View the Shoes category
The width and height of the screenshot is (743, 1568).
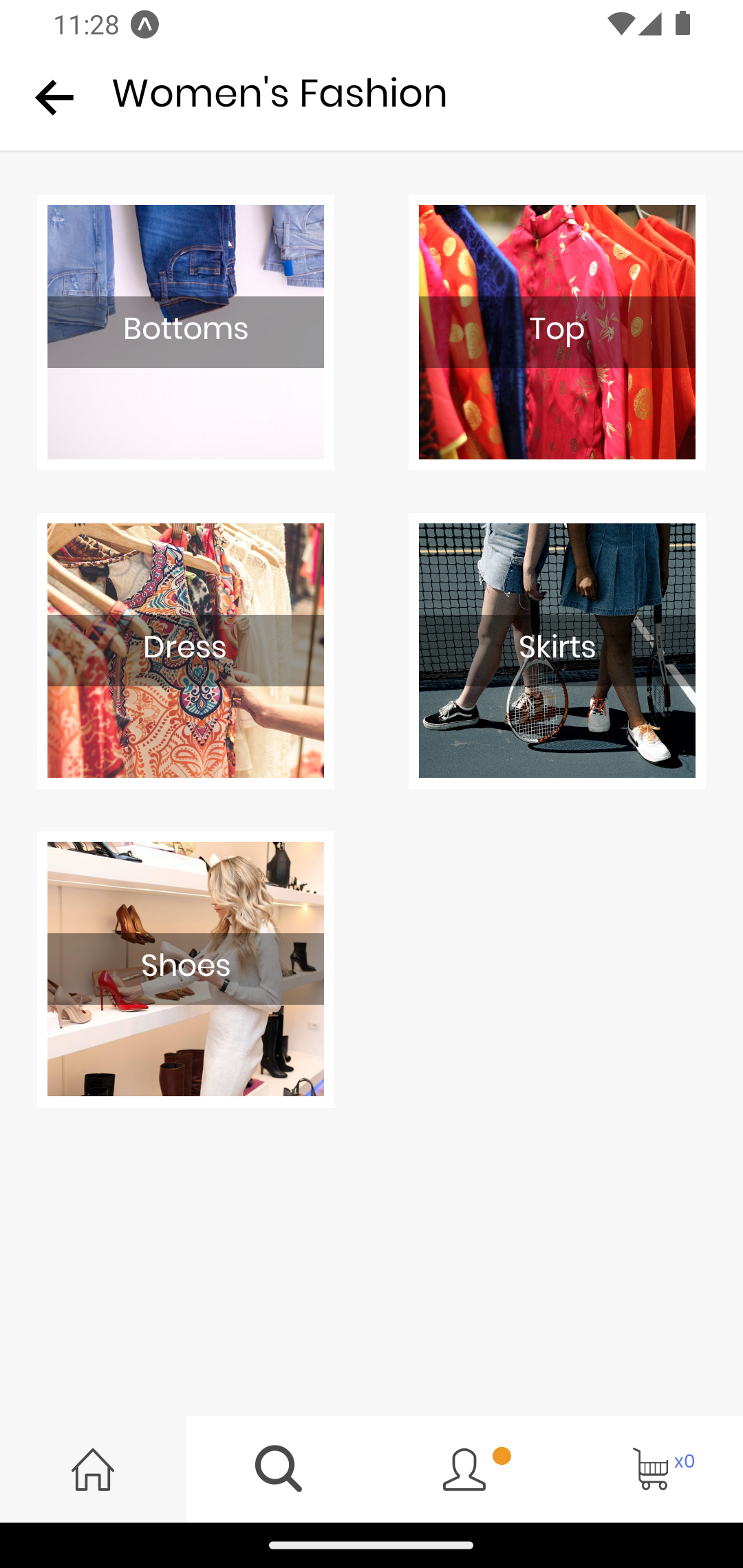coord(186,969)
